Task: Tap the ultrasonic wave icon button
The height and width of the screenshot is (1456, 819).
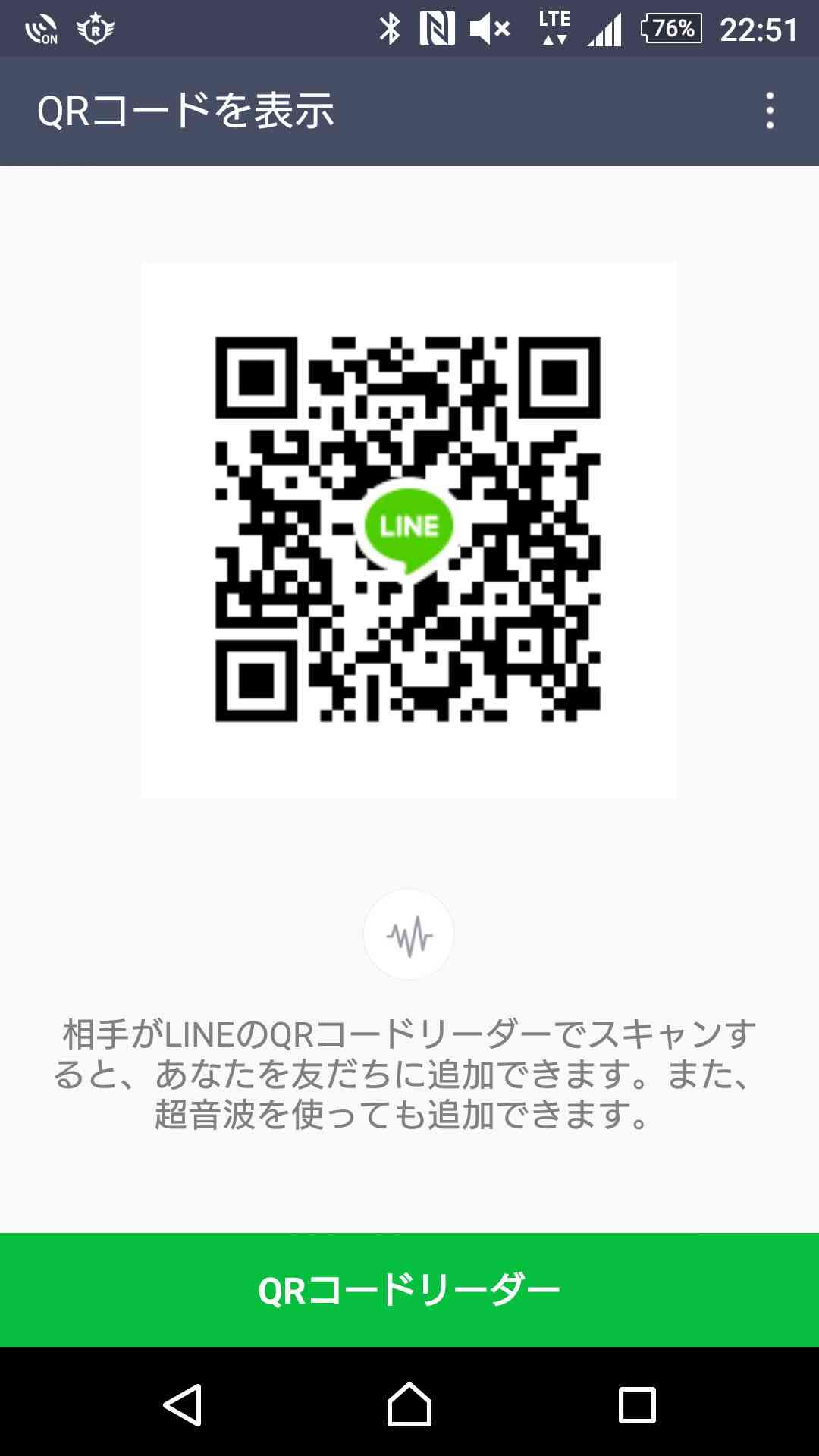Action: tap(409, 935)
